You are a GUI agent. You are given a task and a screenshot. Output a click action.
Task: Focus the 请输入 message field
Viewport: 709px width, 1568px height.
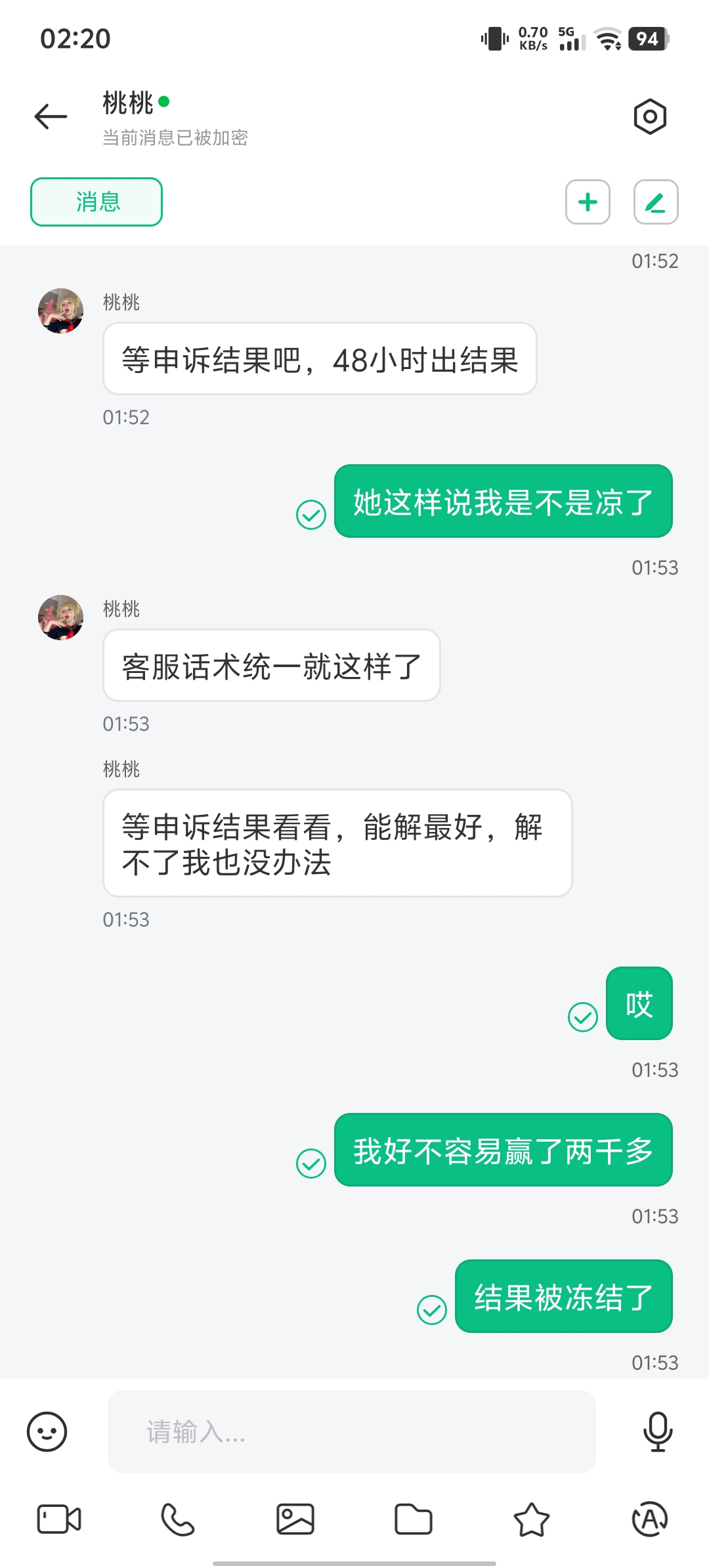coord(351,1431)
